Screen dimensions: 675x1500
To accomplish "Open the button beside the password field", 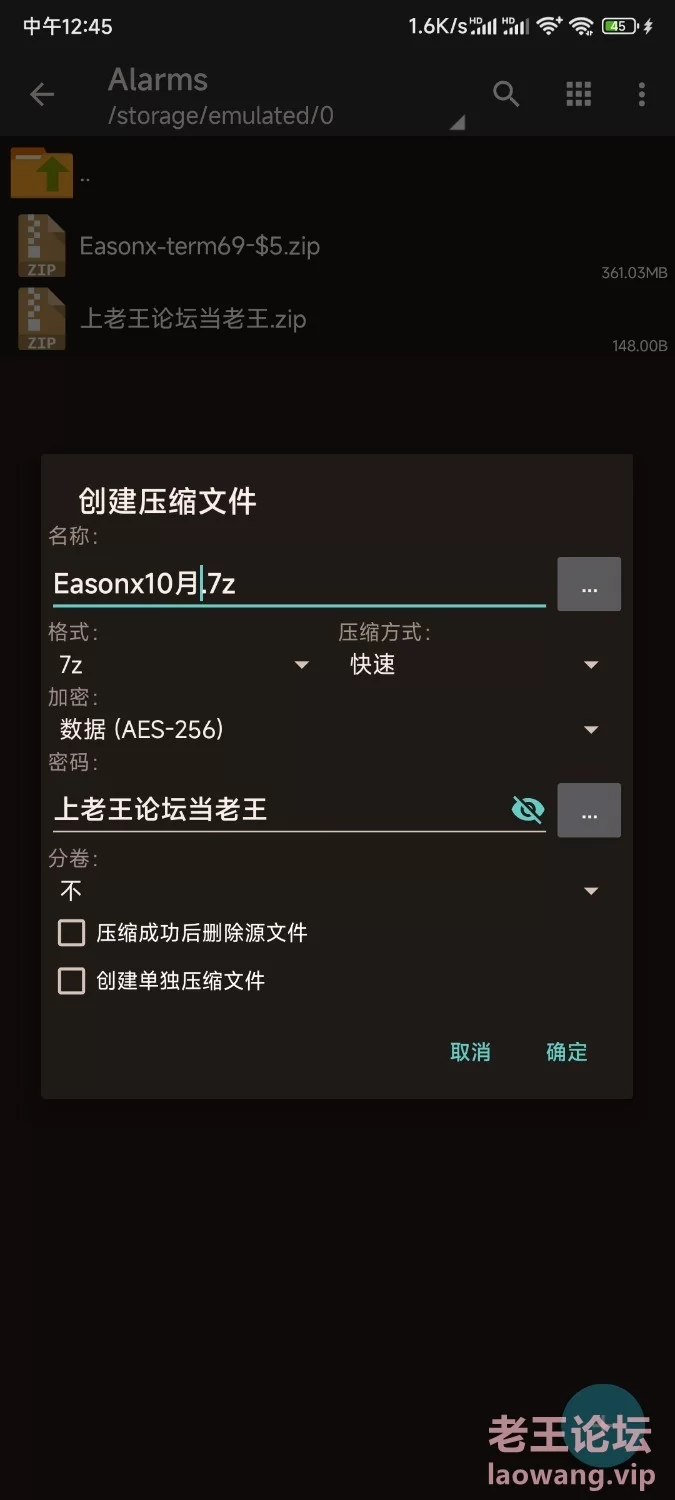I will point(589,810).
